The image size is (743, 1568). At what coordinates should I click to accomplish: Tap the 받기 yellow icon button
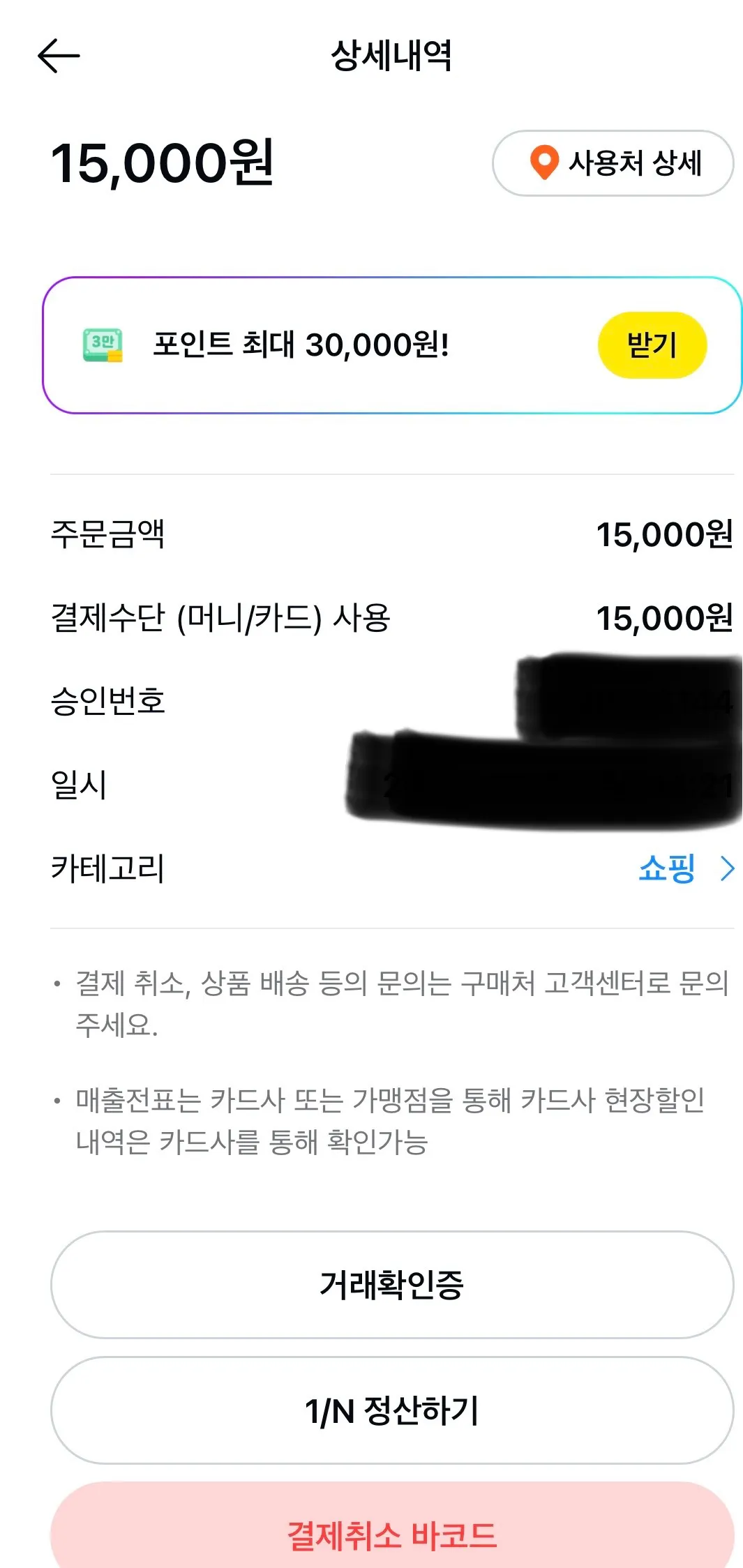652,345
